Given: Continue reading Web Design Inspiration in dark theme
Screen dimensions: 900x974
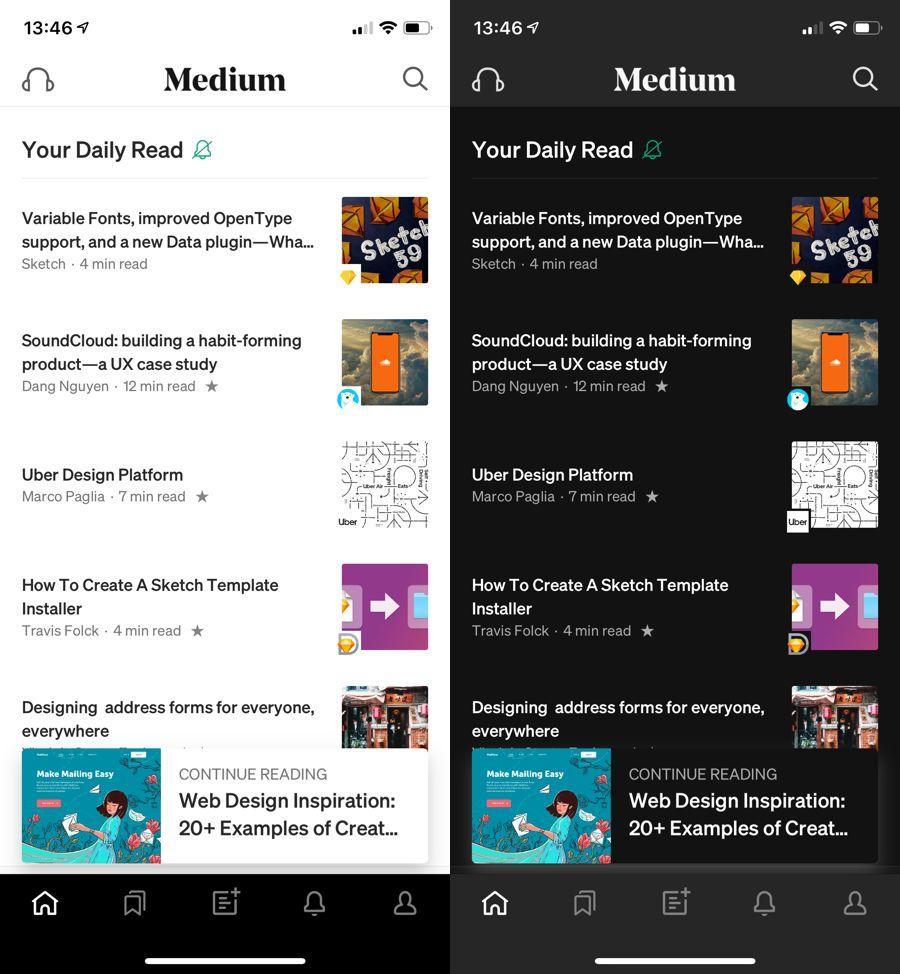Looking at the screenshot, I should coord(738,814).
